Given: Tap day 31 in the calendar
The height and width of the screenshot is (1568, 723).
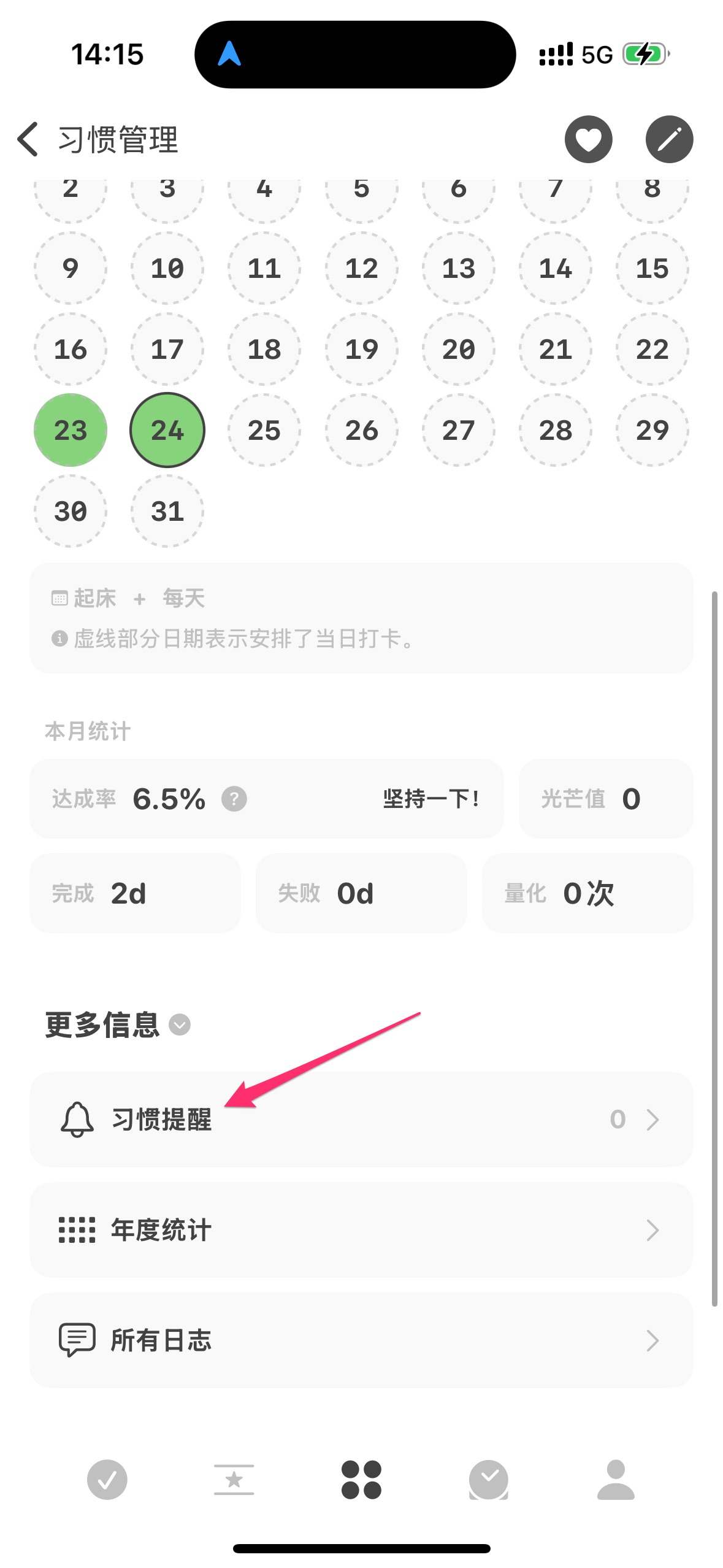Looking at the screenshot, I should point(167,511).
